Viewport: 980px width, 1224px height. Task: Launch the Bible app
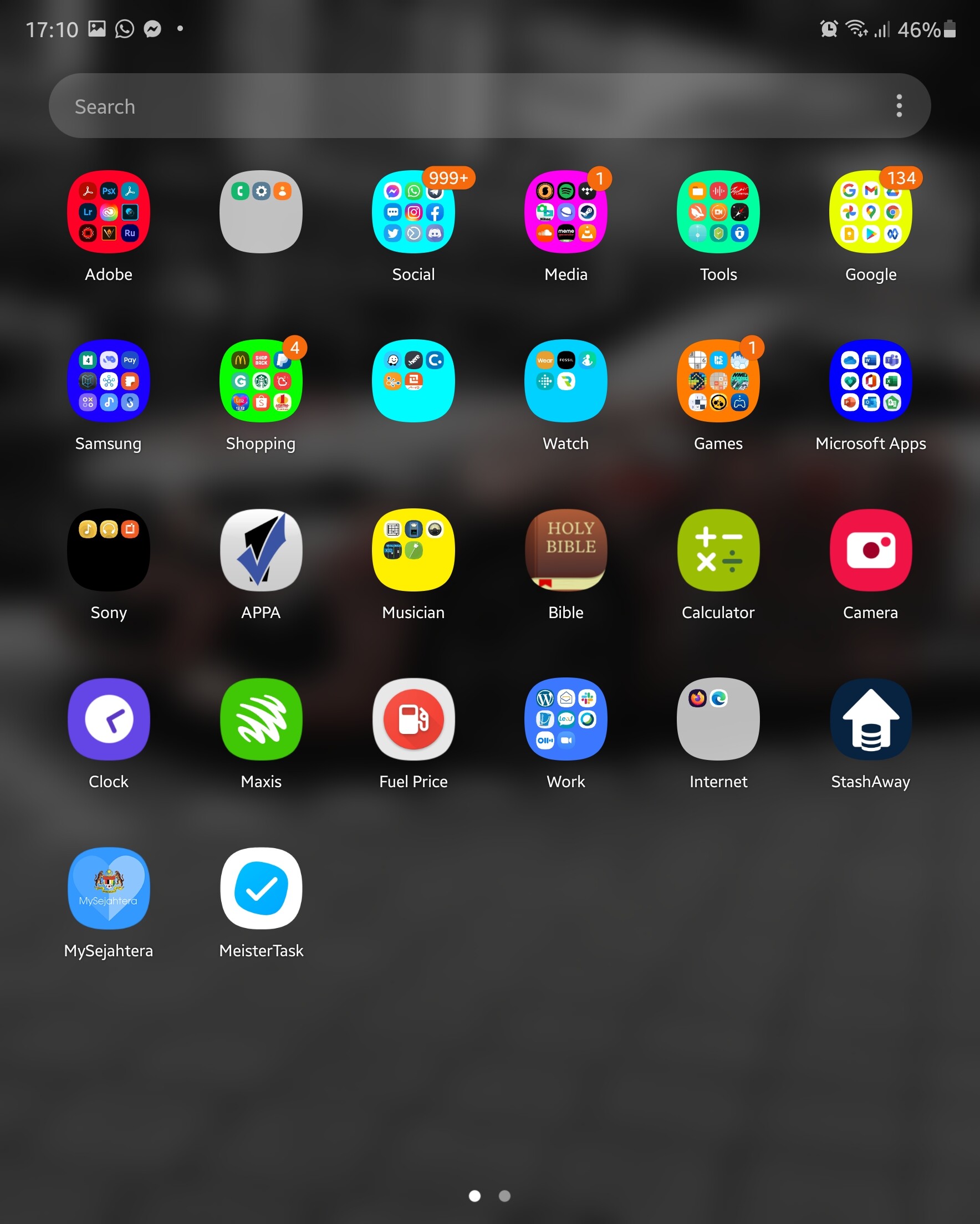pos(565,549)
